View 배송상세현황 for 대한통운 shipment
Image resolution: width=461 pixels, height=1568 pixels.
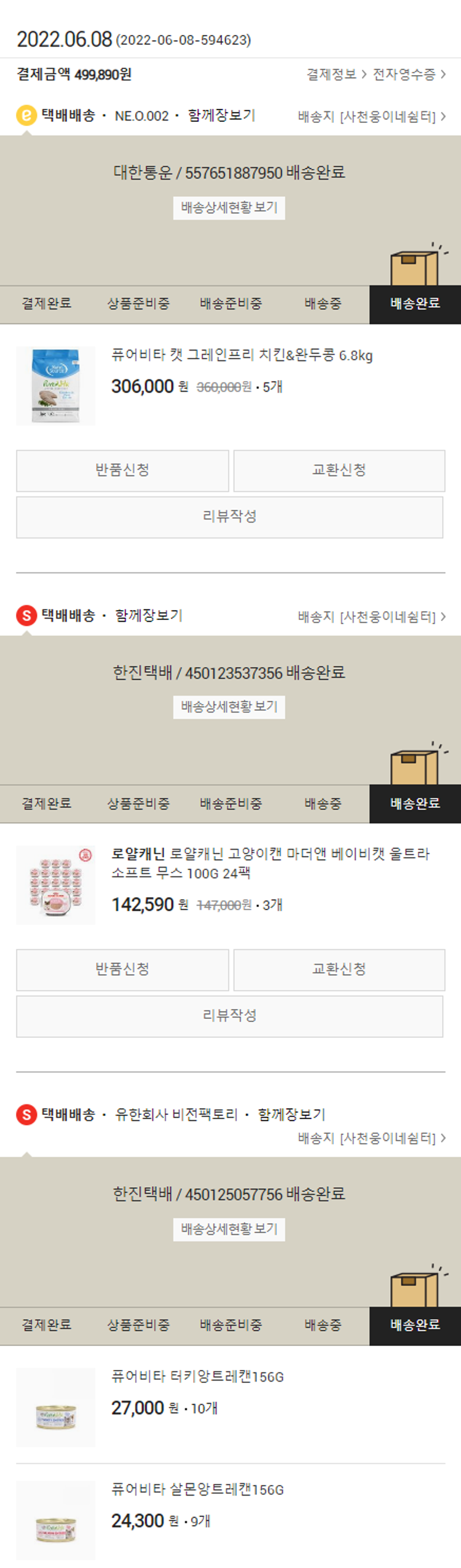click(x=229, y=208)
